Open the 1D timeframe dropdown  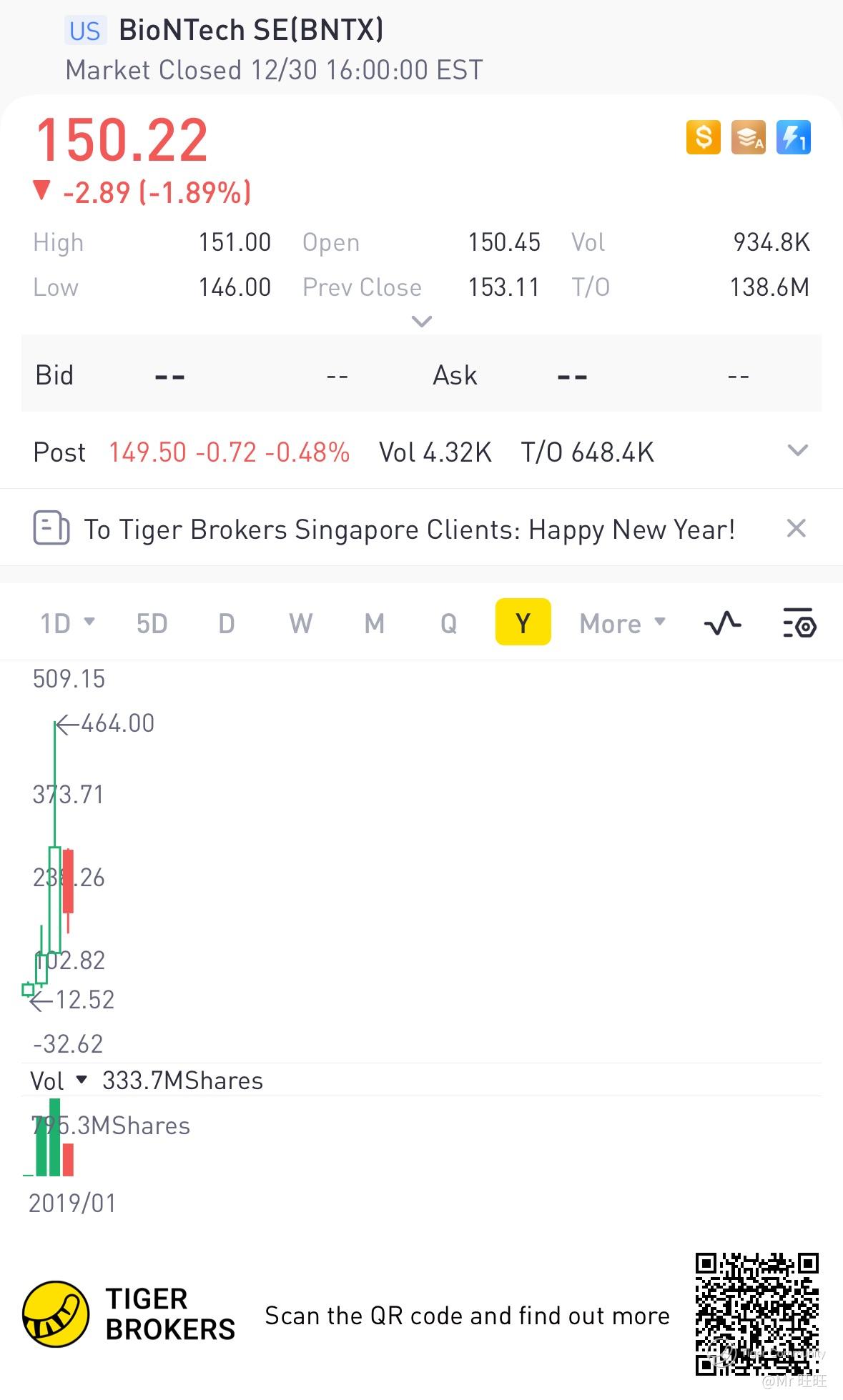[67, 623]
